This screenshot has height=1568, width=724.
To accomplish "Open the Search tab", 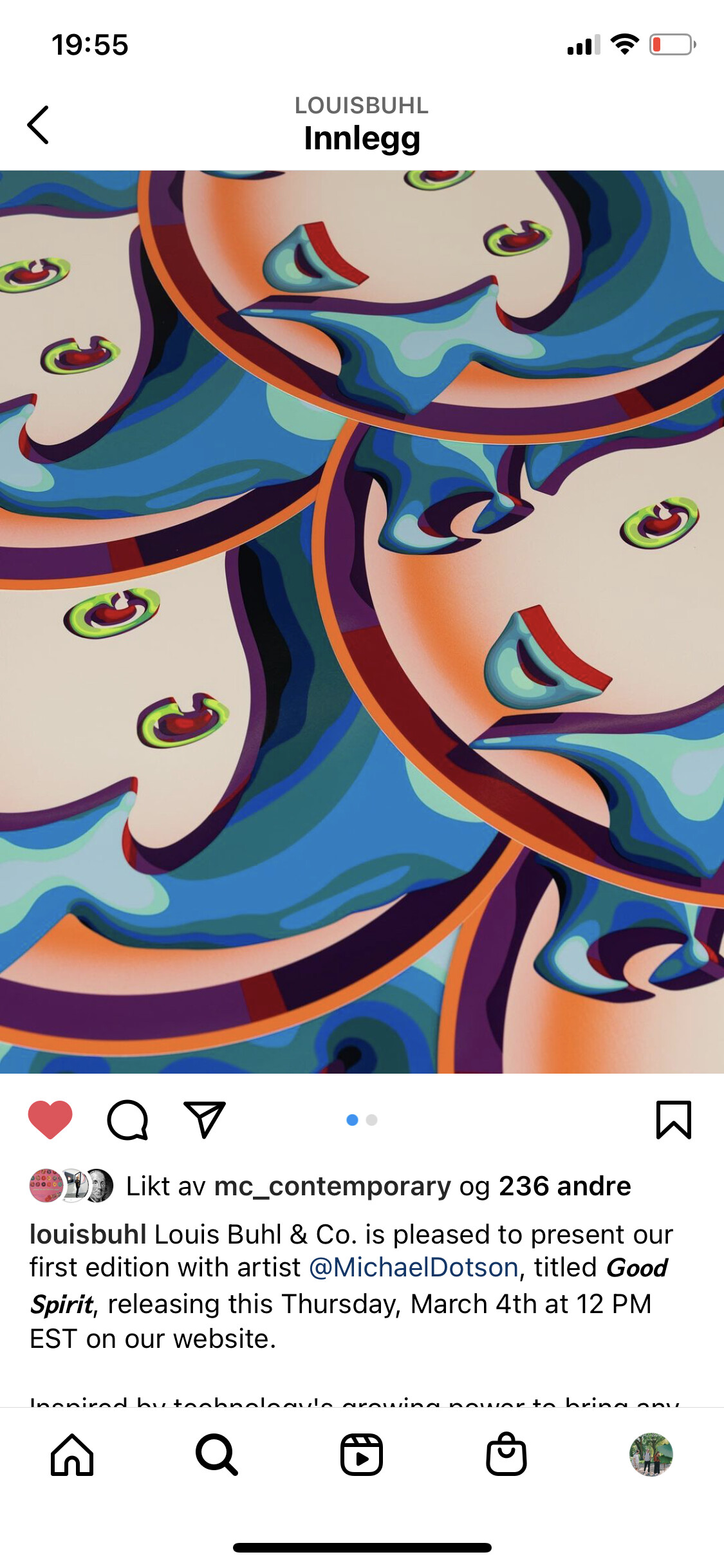I will [x=217, y=1455].
